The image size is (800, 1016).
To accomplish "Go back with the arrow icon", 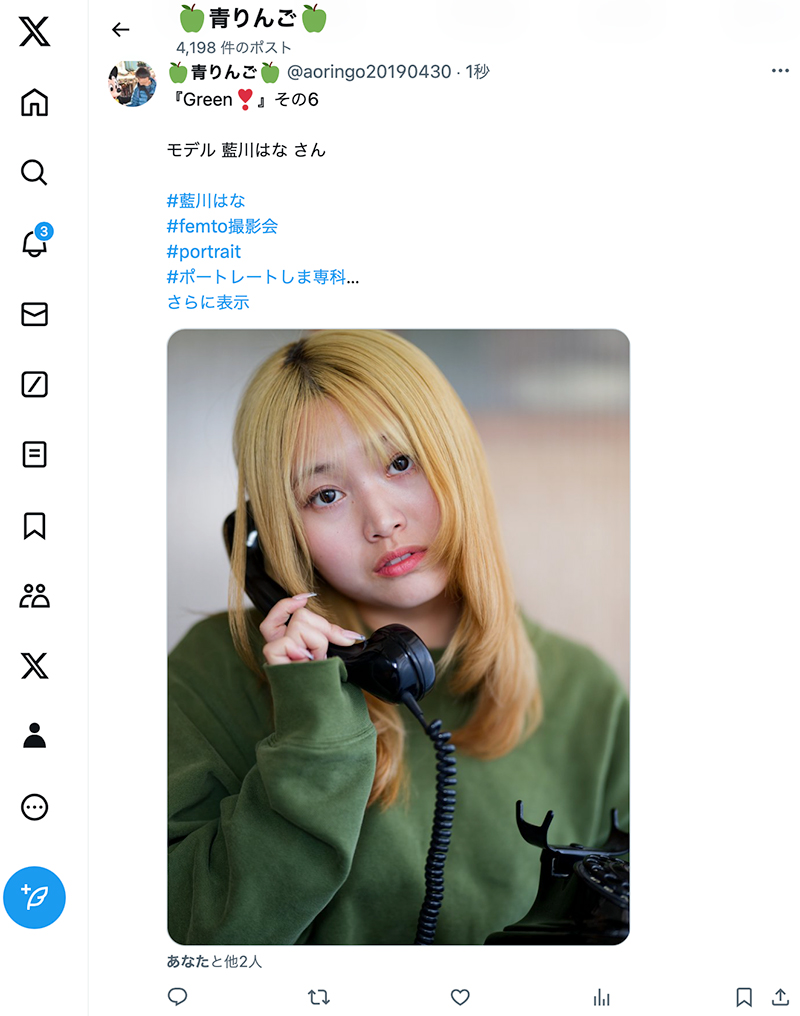I will tap(121, 30).
